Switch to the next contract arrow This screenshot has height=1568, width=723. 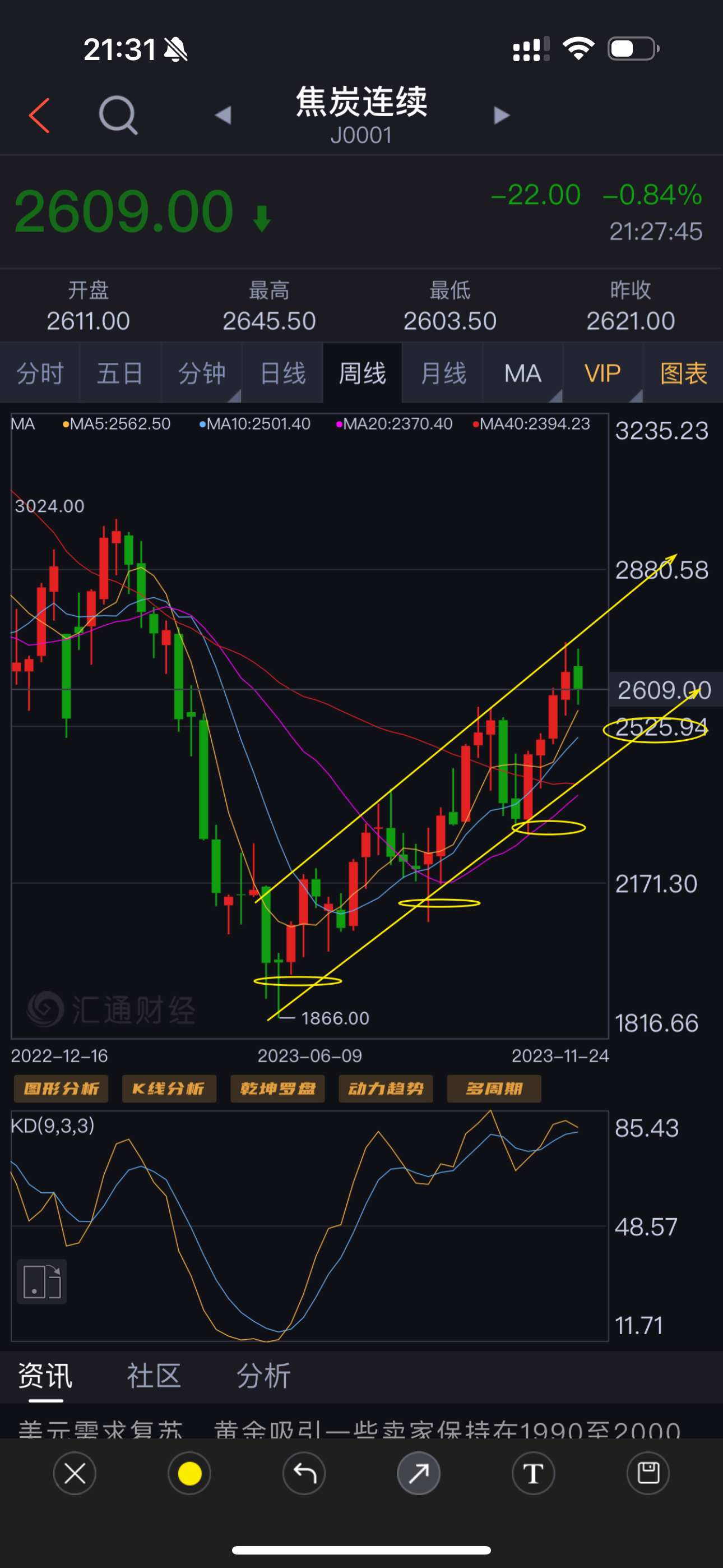coord(501,115)
